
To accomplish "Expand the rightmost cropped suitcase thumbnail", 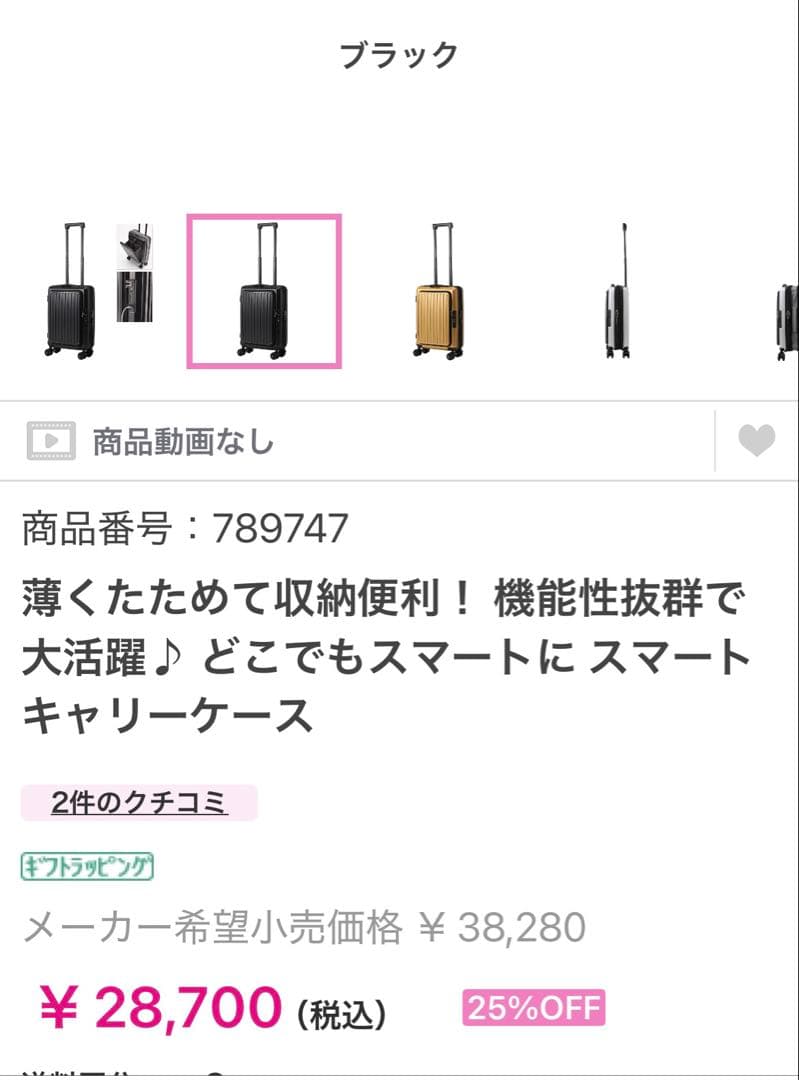I will tap(785, 300).
